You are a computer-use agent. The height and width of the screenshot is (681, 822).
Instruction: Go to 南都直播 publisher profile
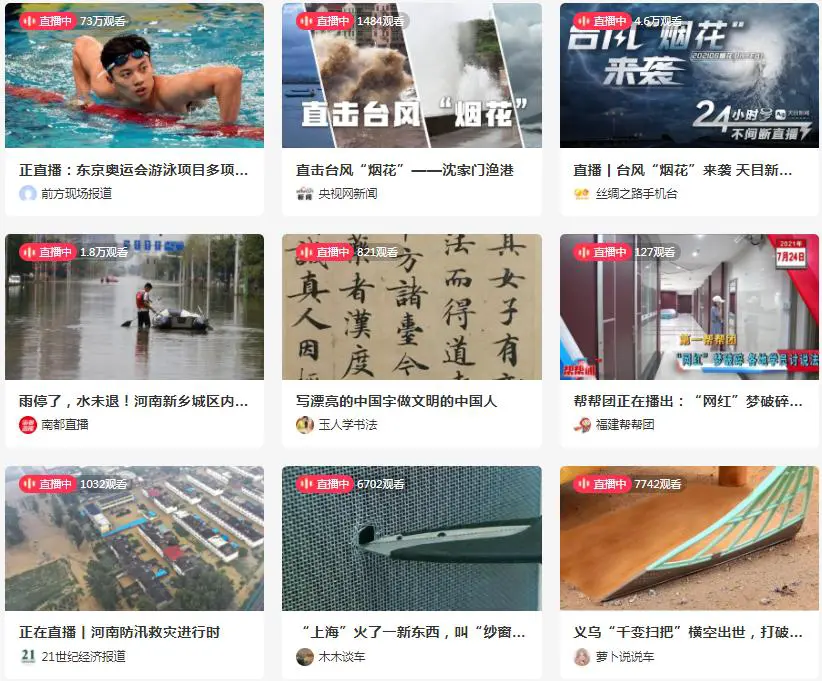point(64,425)
